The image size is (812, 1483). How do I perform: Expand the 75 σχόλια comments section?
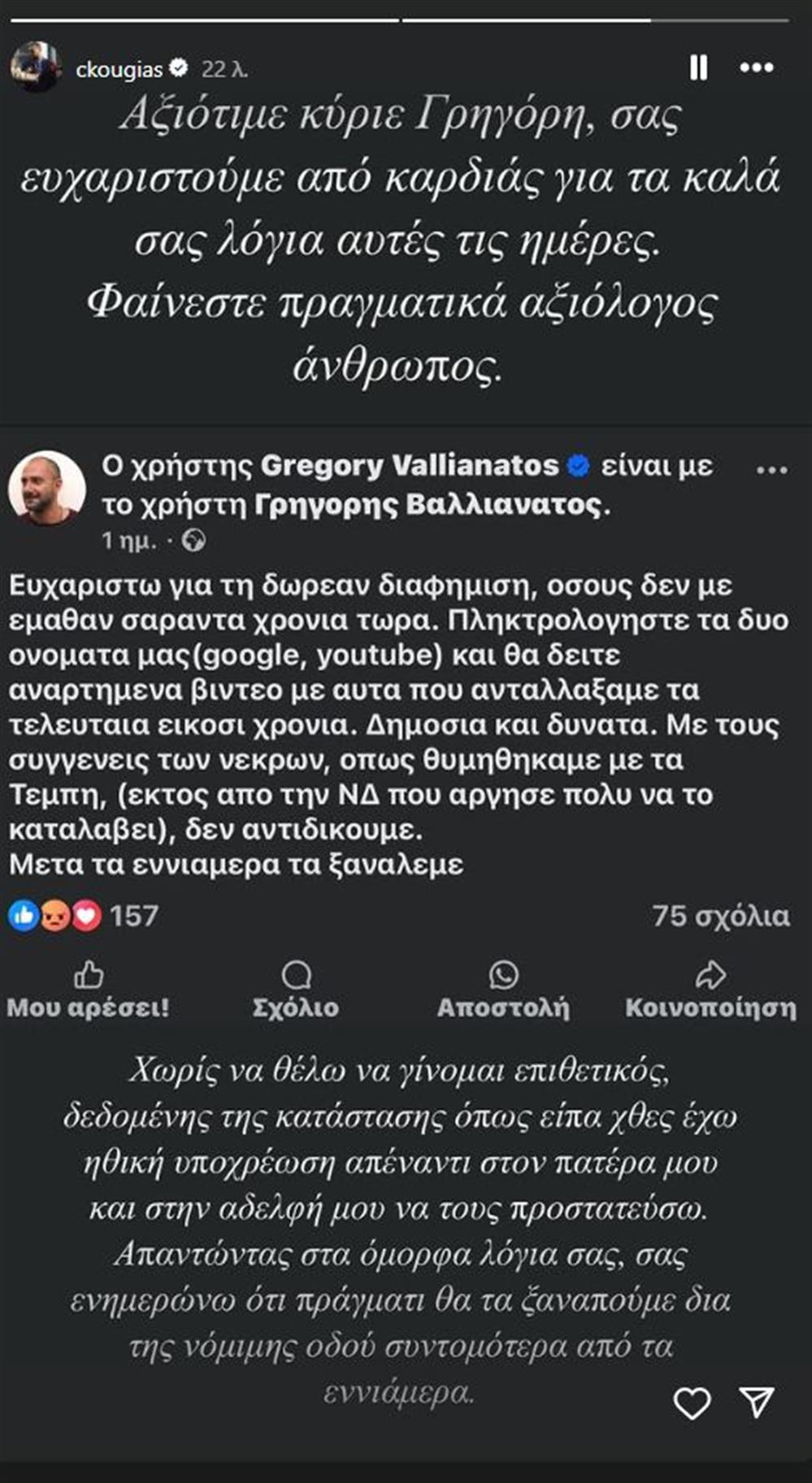click(x=722, y=915)
